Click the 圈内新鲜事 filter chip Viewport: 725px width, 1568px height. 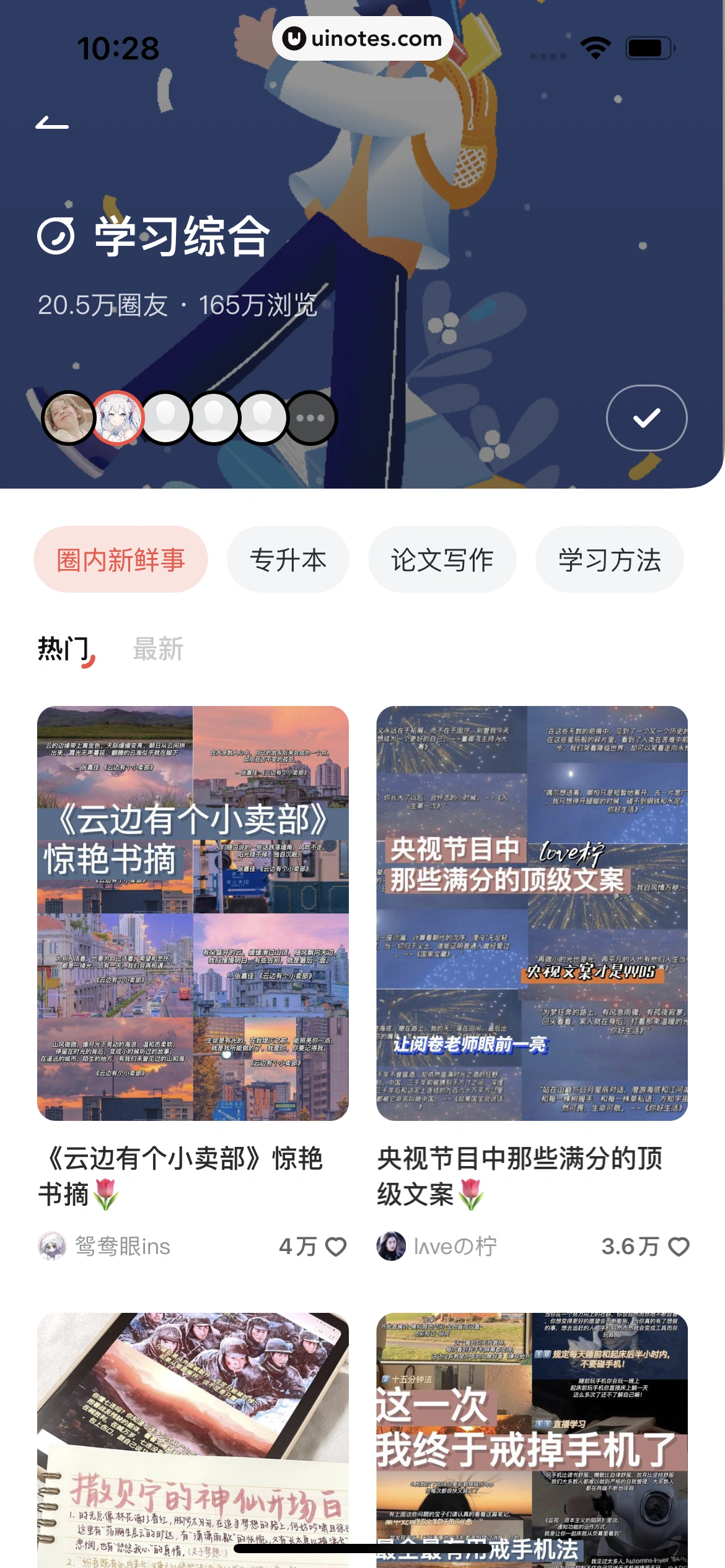(121, 559)
